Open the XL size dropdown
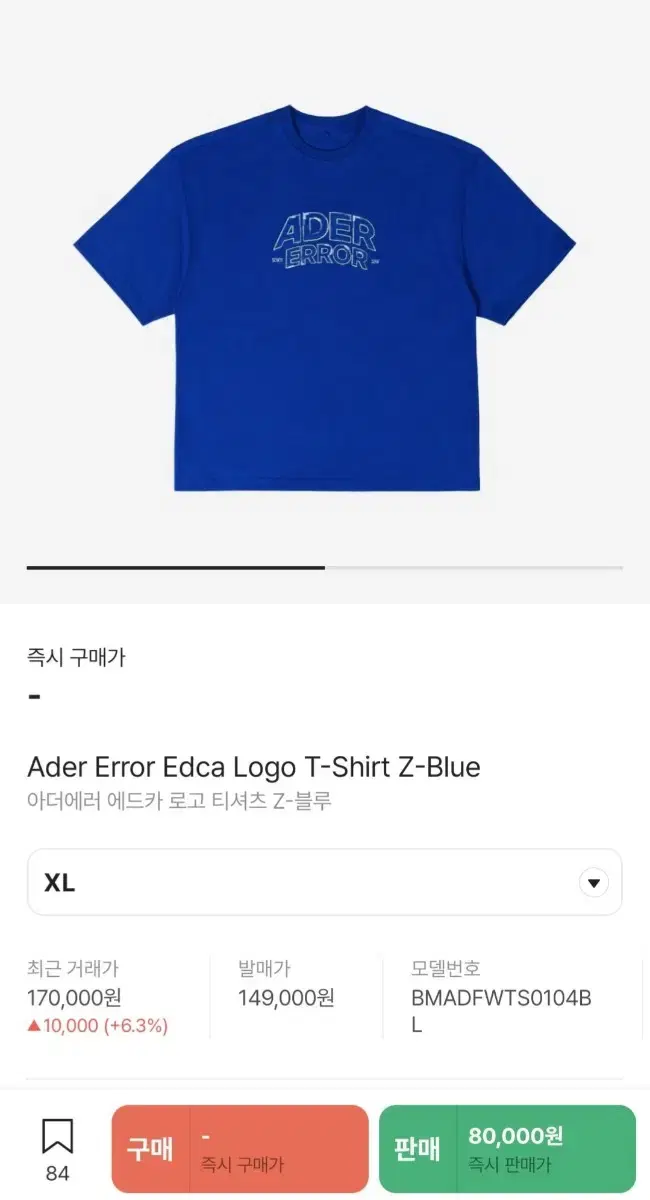 point(324,882)
